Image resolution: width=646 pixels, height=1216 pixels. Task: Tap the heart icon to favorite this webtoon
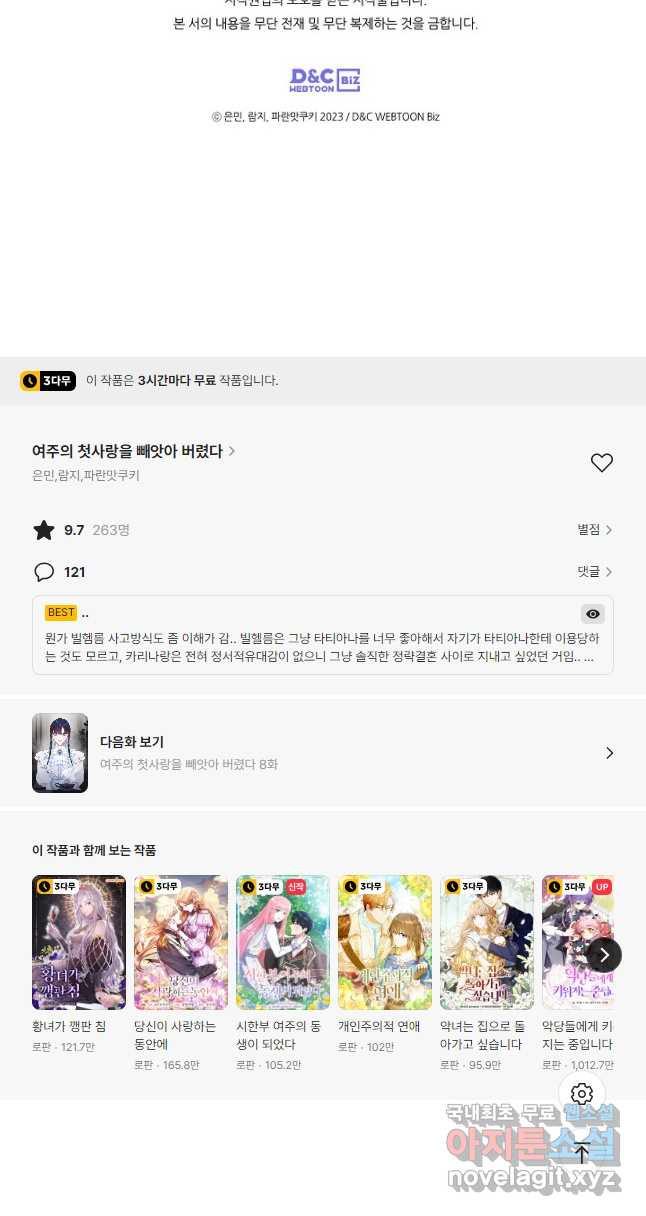(x=601, y=463)
